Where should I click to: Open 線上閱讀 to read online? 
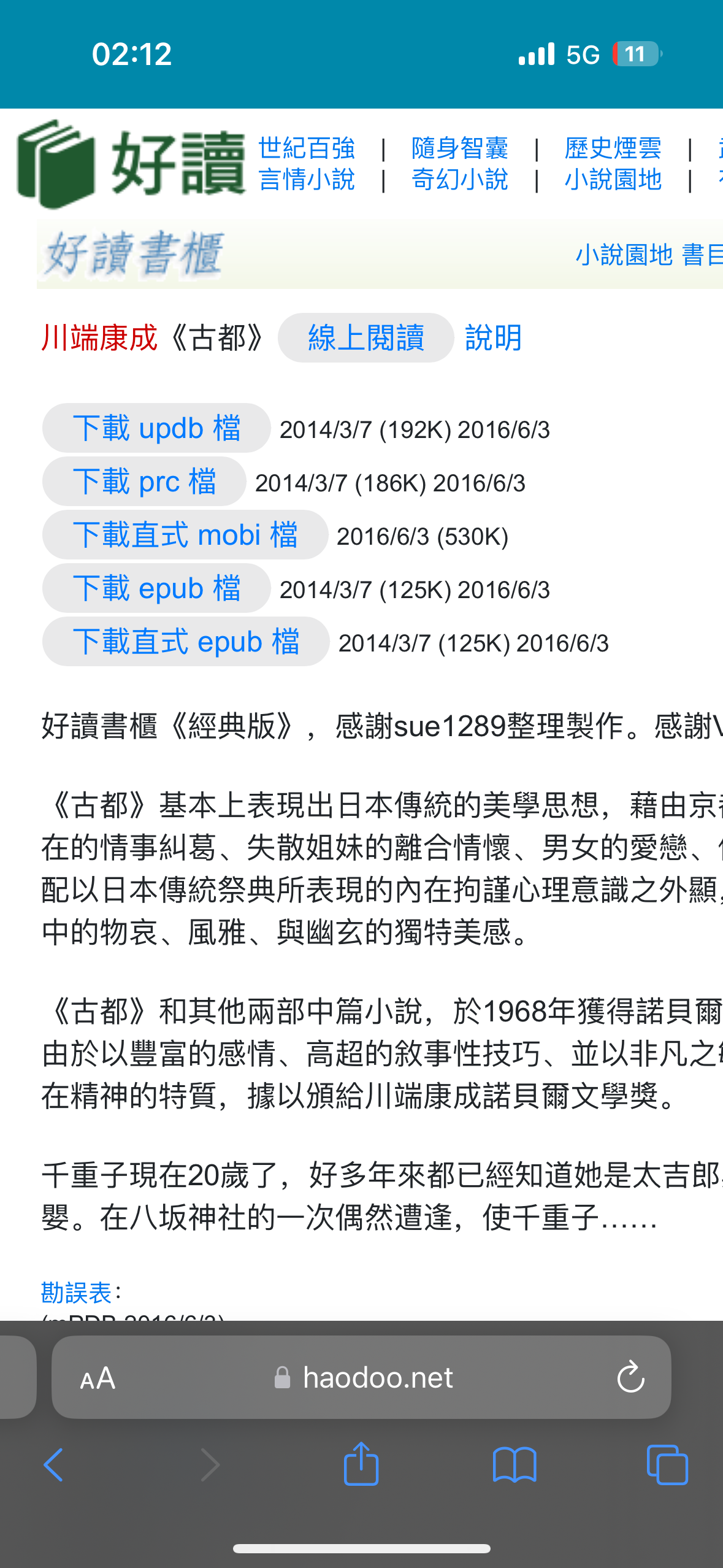(365, 337)
